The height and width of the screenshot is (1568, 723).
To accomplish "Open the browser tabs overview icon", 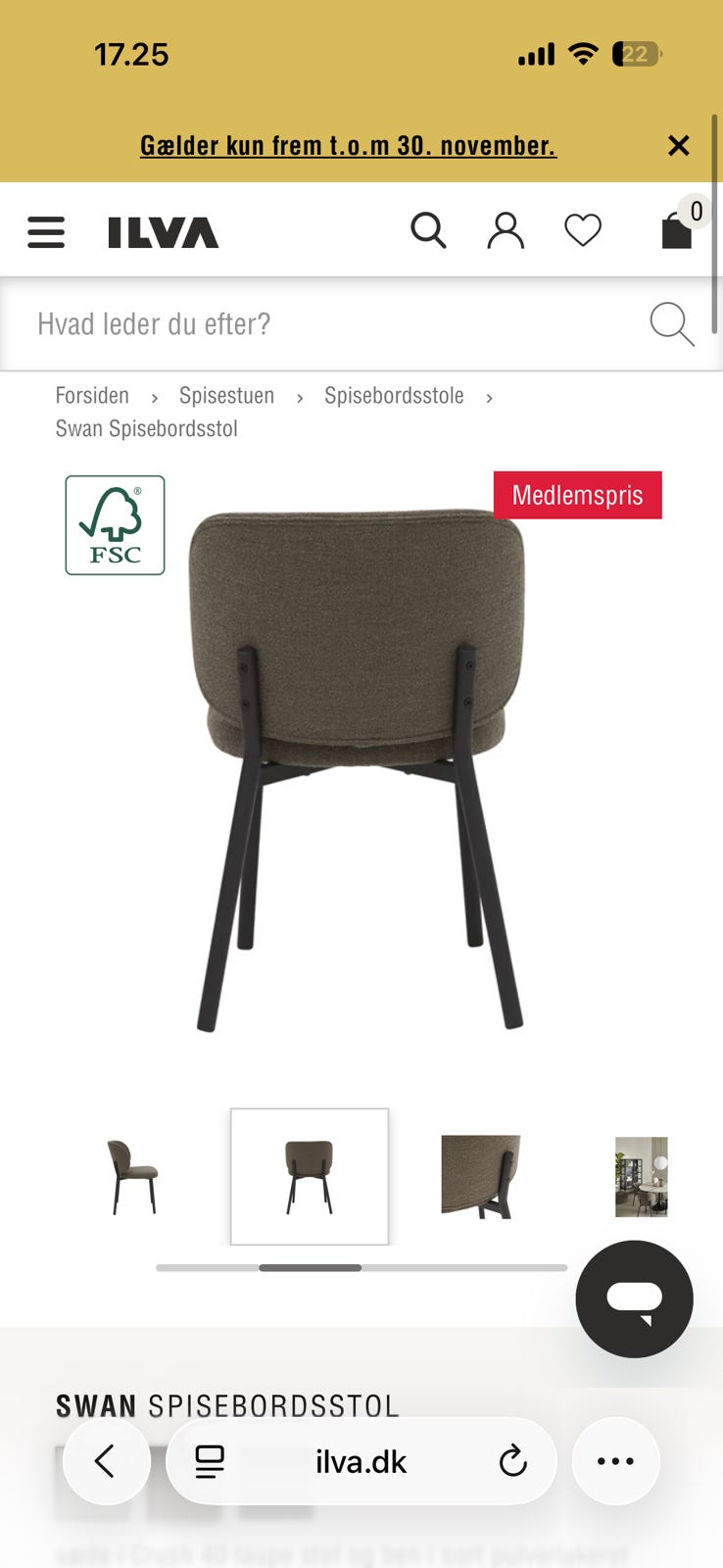I will point(207,1461).
